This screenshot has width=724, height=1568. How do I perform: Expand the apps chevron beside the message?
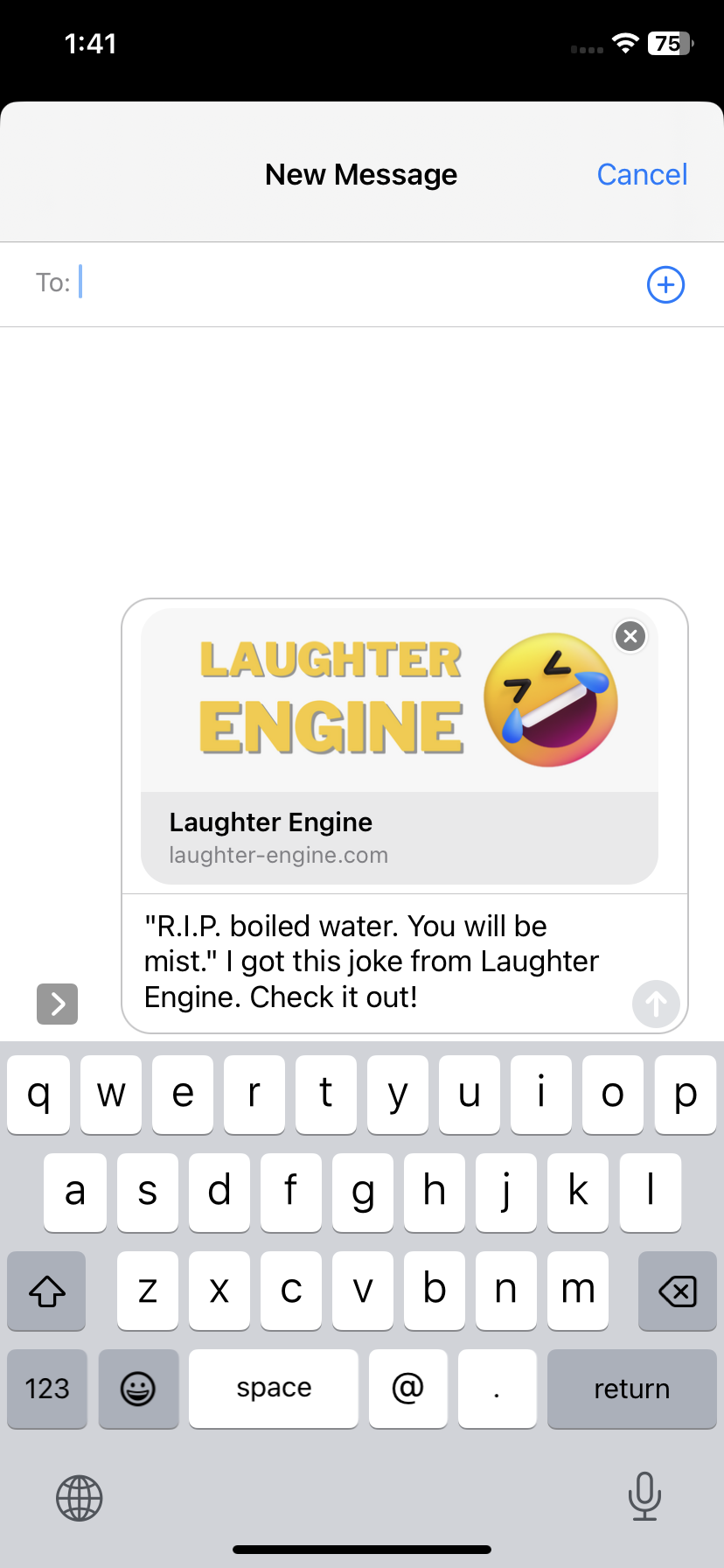pos(58,1004)
